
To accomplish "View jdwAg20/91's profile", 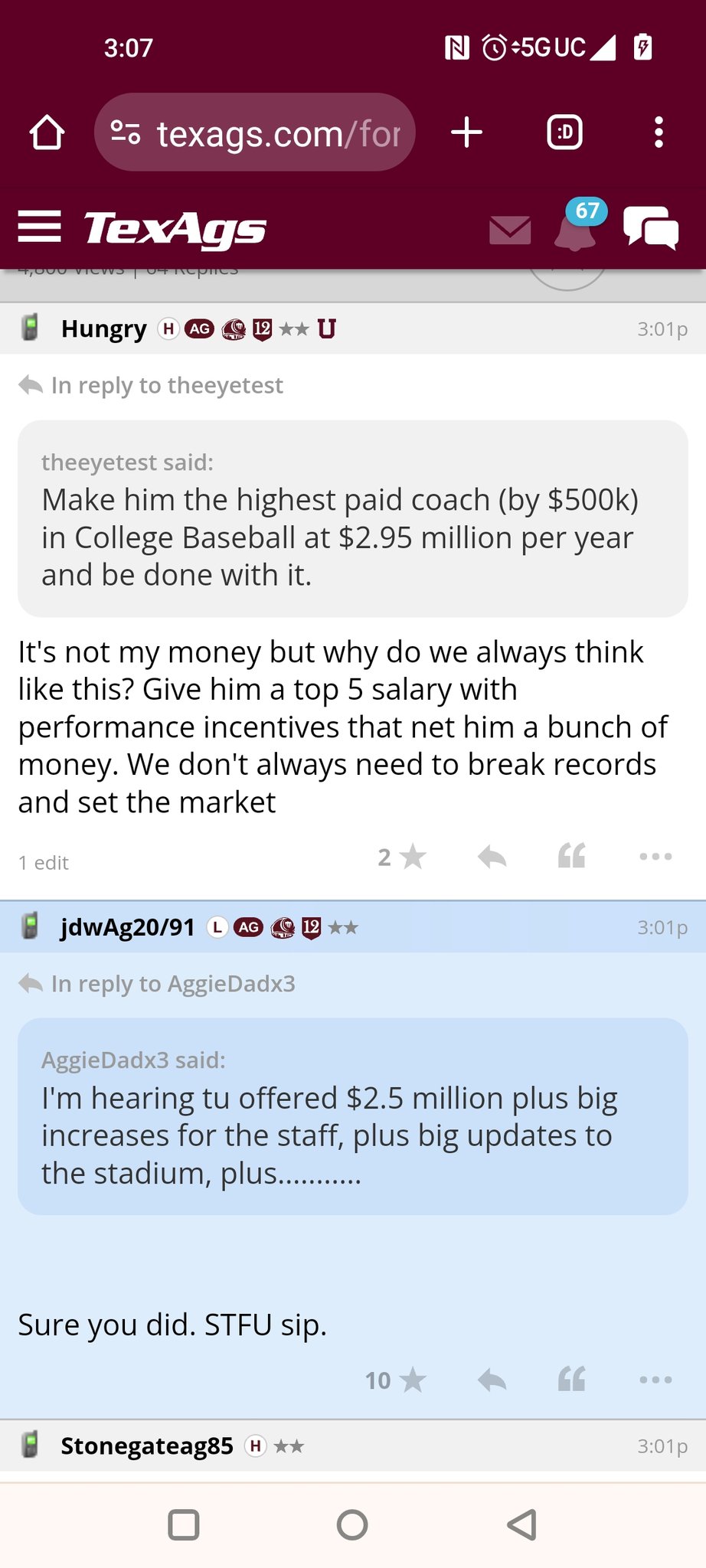I will [x=128, y=927].
